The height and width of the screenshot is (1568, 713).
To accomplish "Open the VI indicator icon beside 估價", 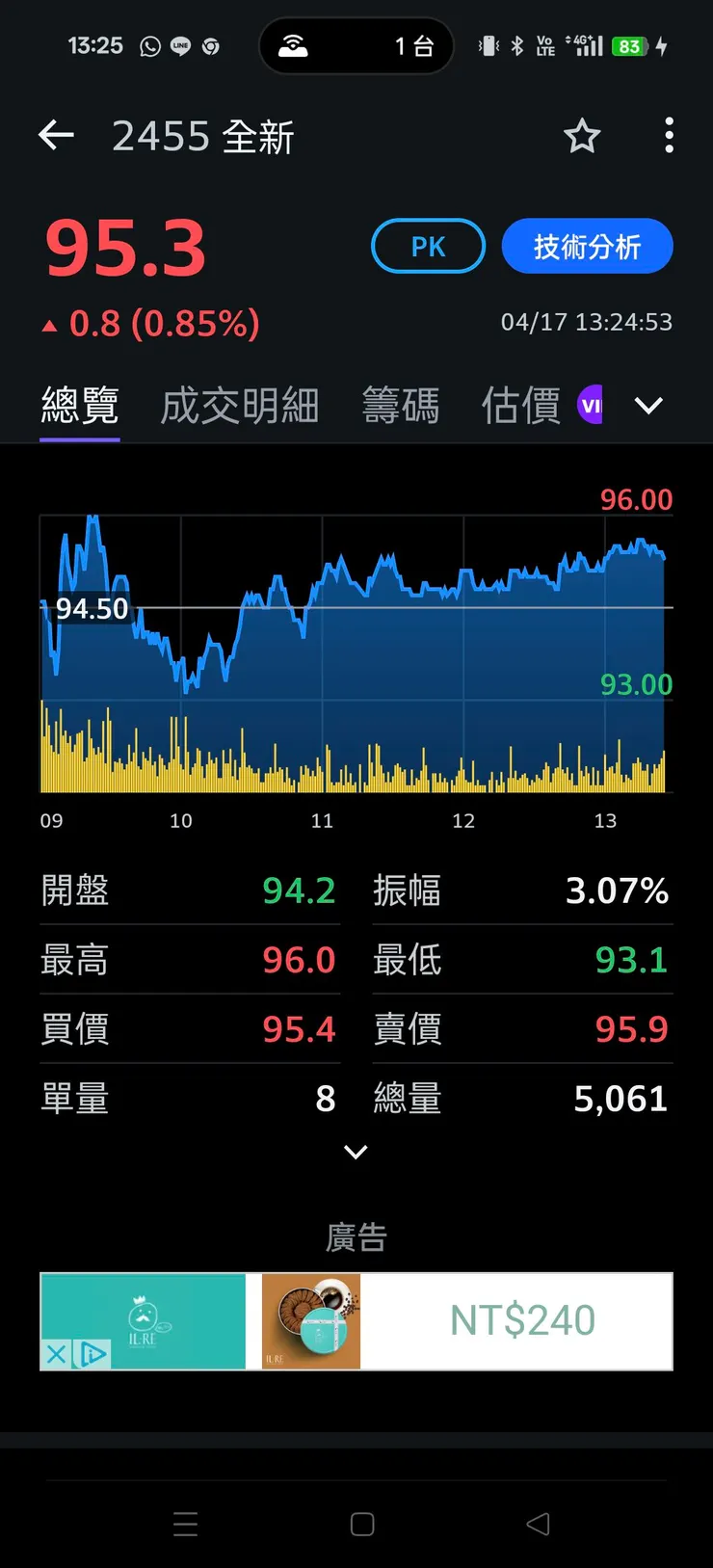I will click(x=591, y=405).
